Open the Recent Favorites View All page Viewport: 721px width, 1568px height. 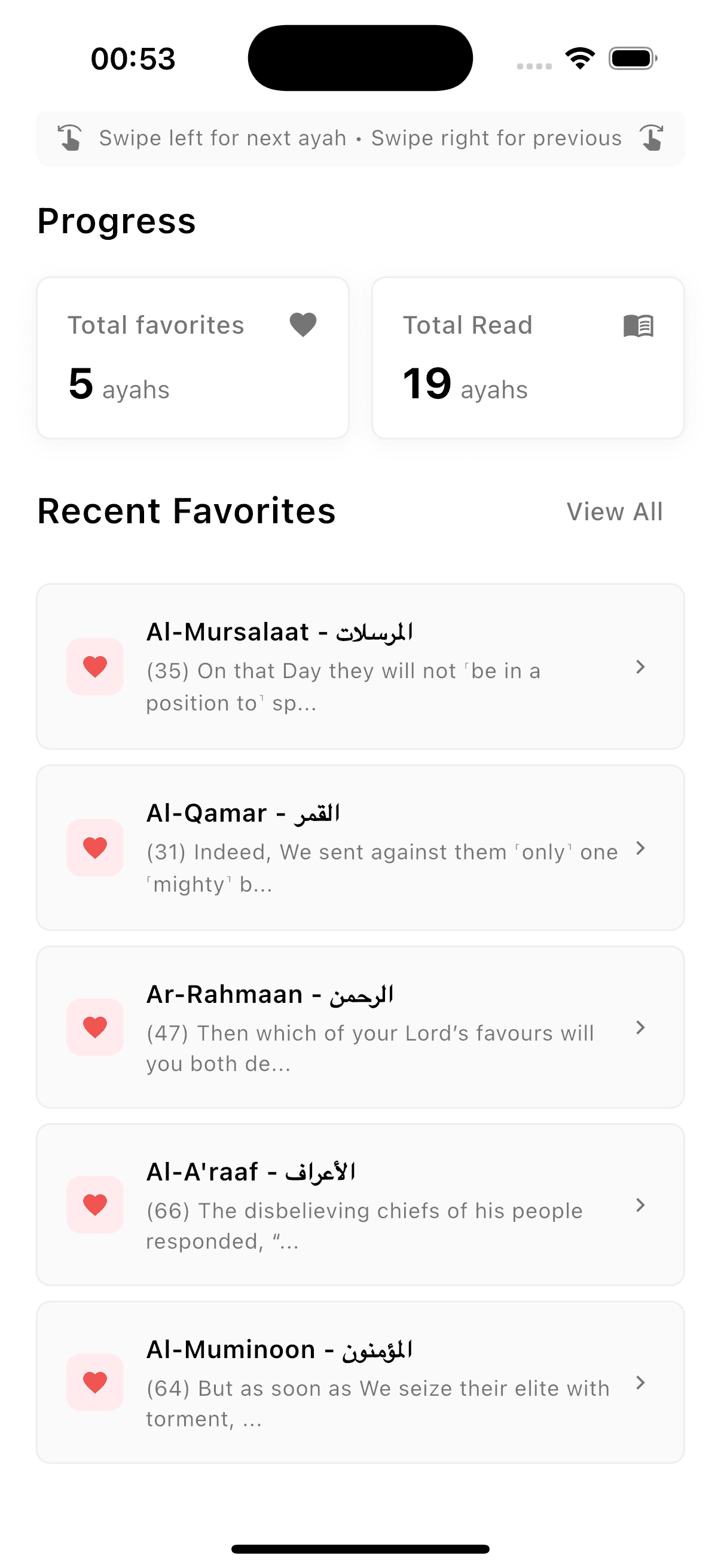click(x=615, y=511)
